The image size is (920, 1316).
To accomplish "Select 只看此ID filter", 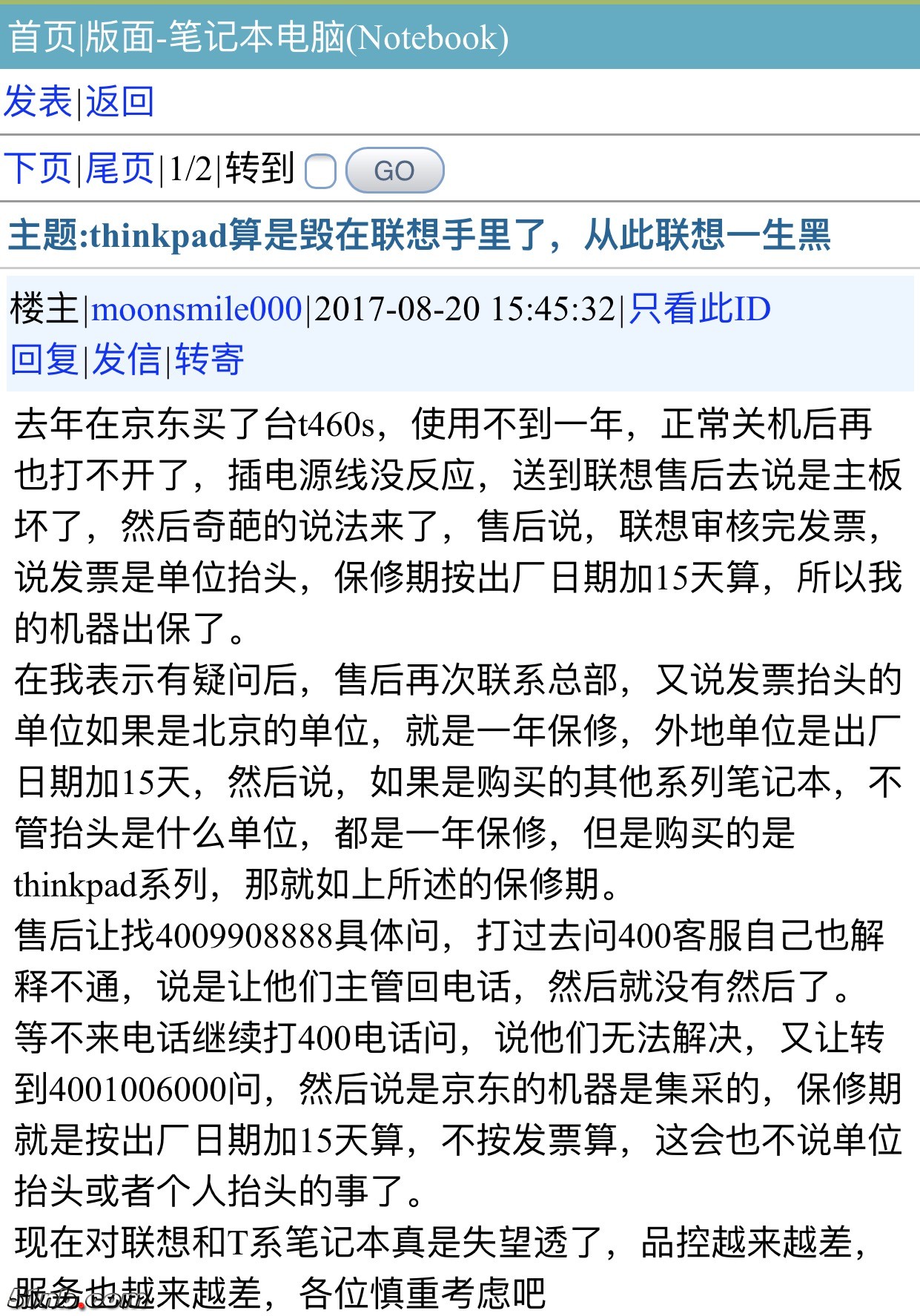I will click(x=700, y=309).
